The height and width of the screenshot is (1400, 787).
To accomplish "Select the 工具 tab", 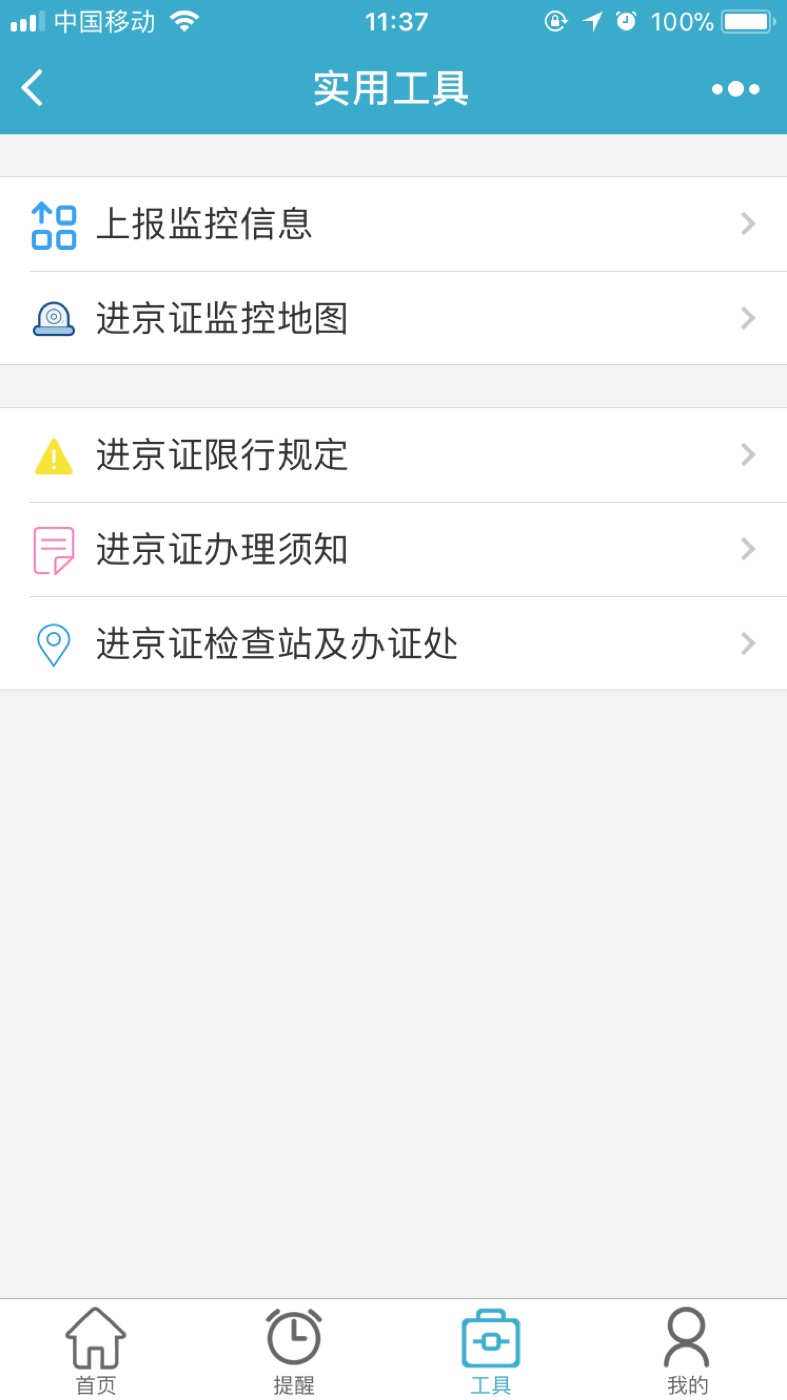I will [x=491, y=1350].
